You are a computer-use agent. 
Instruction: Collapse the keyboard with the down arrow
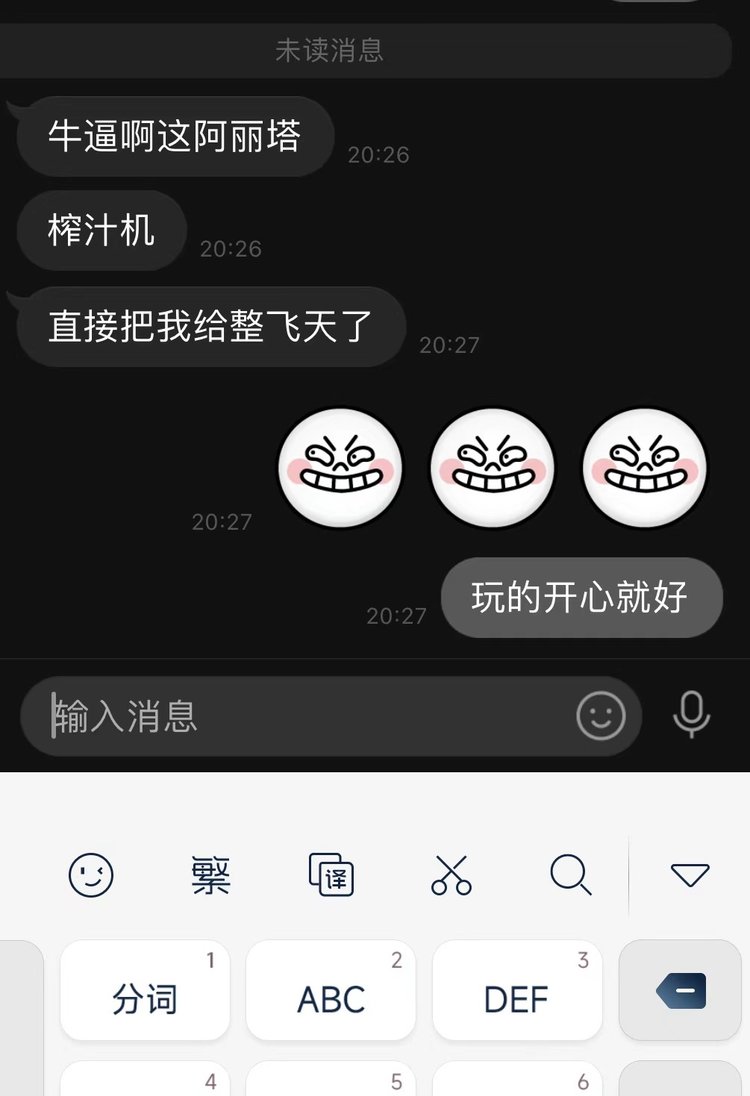coord(690,876)
